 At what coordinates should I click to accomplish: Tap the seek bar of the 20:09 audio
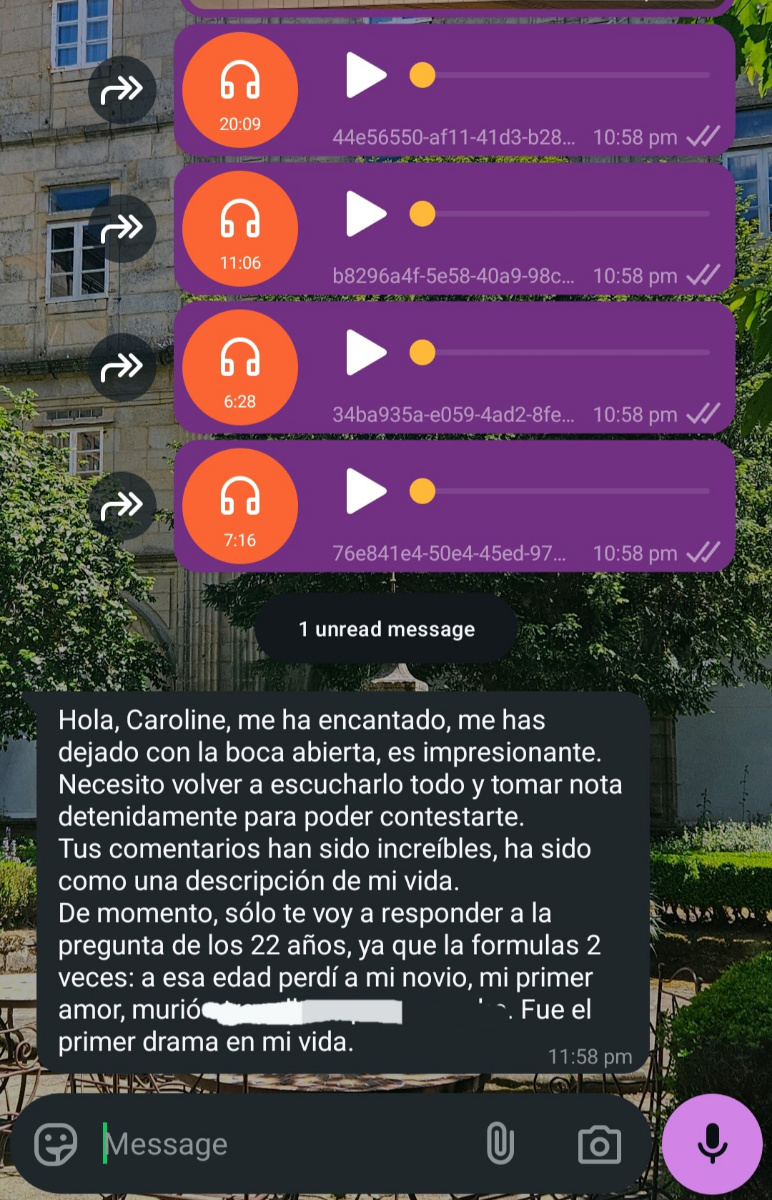click(560, 75)
